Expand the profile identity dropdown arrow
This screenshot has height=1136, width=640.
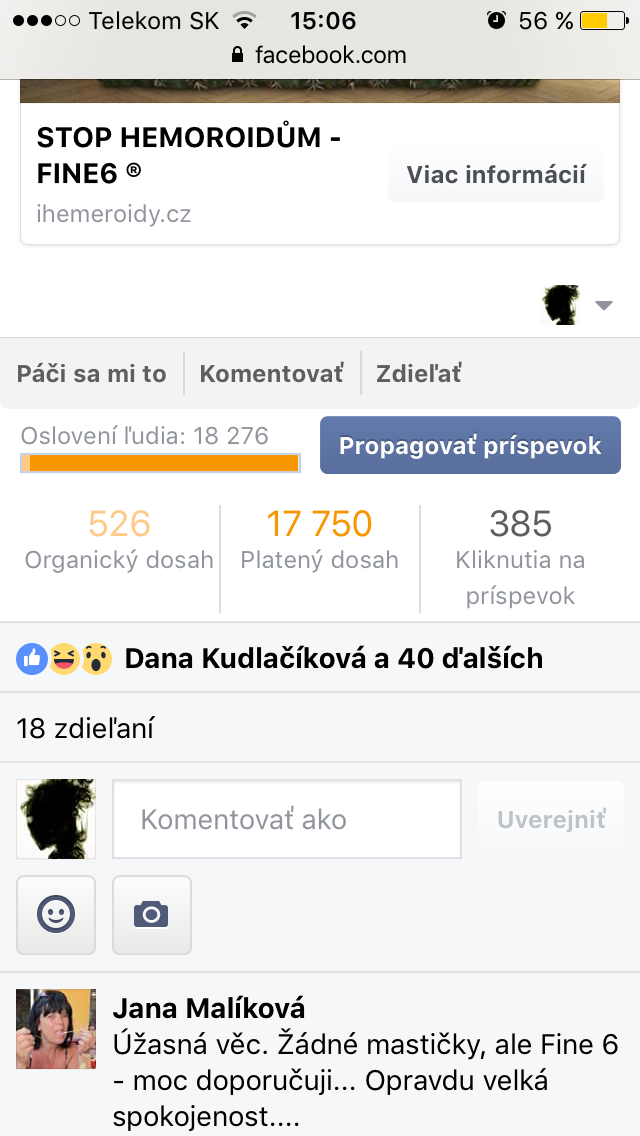603,306
